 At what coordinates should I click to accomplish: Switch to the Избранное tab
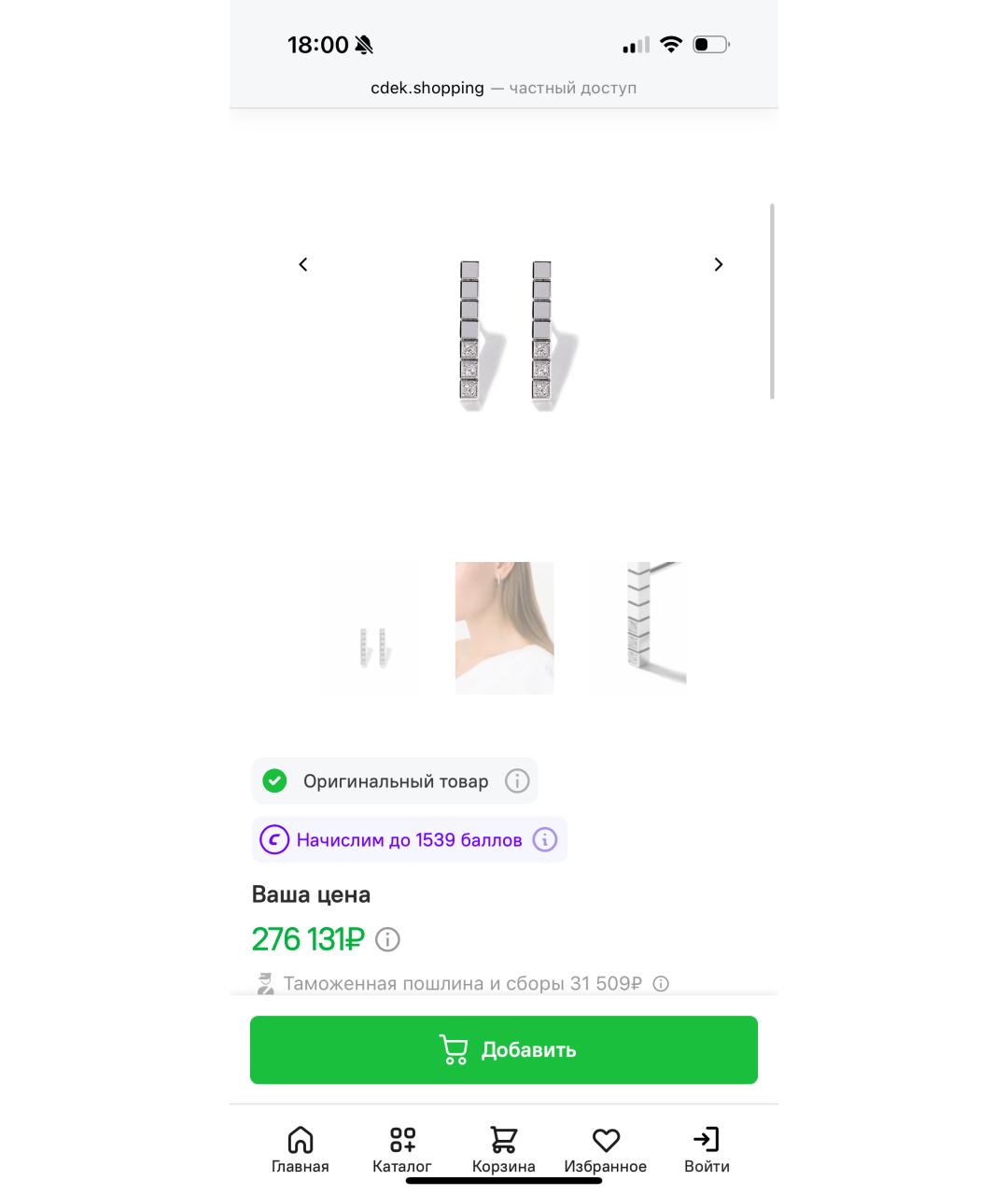606,1149
